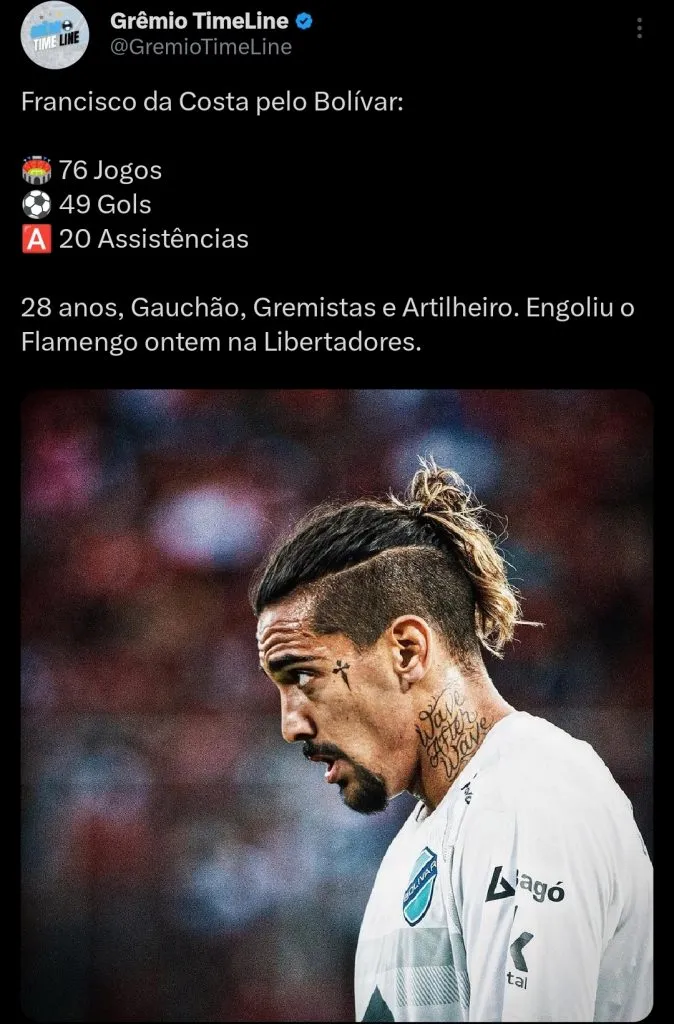Expand the attached player photo
The height and width of the screenshot is (1024, 674).
tap(337, 704)
